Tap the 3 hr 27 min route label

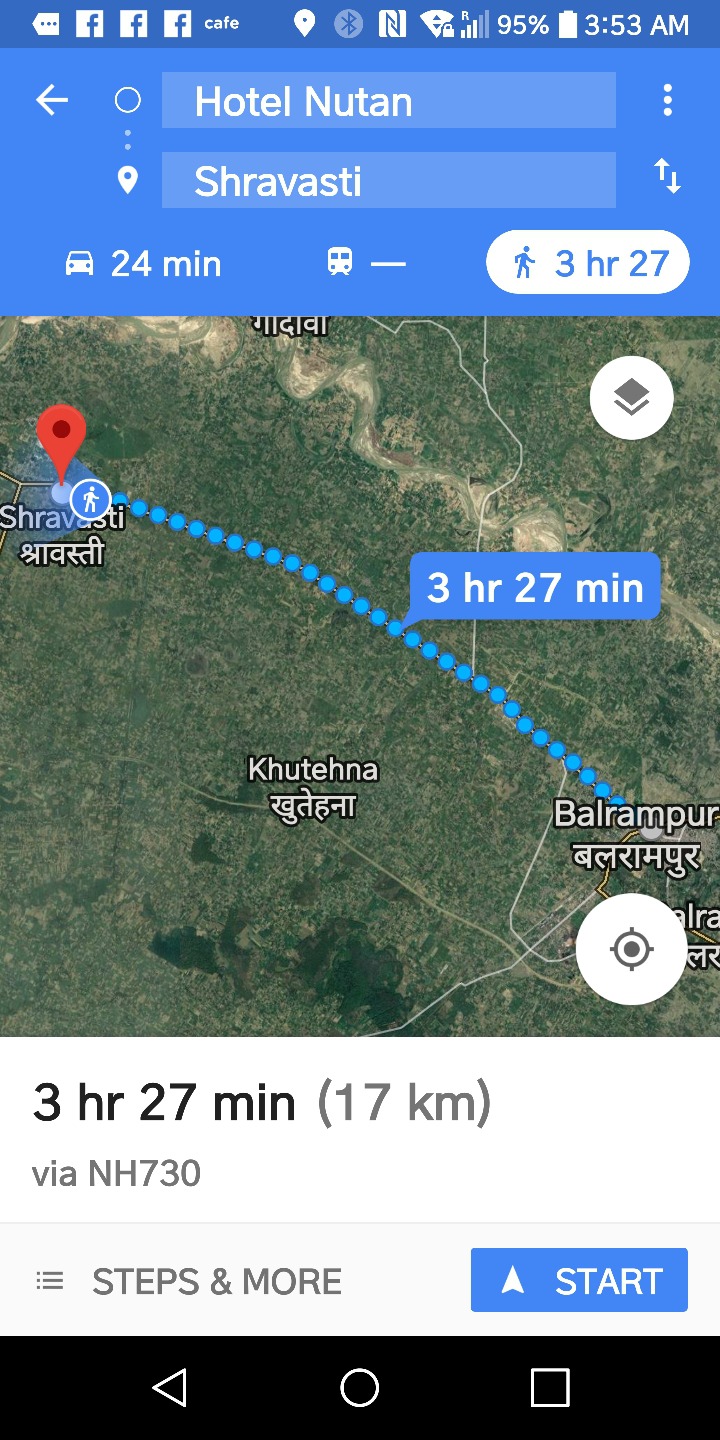click(535, 587)
